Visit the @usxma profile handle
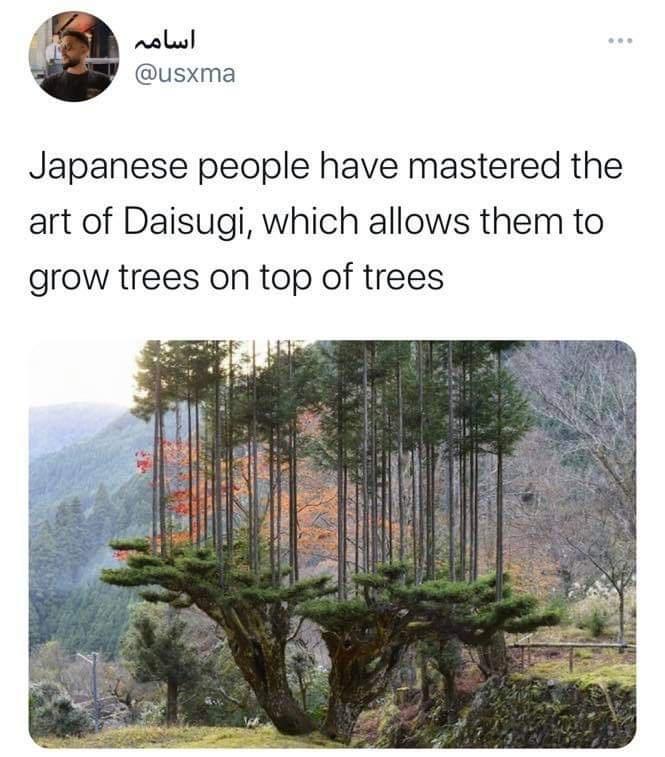 tap(185, 75)
